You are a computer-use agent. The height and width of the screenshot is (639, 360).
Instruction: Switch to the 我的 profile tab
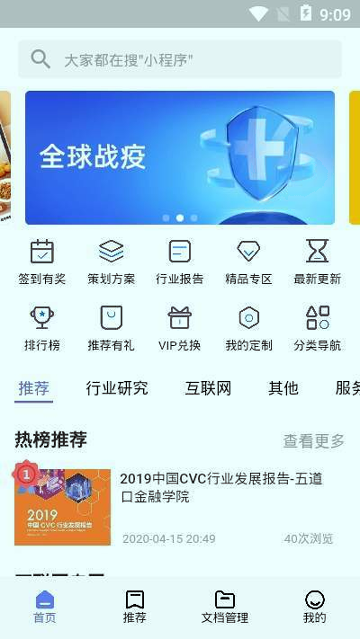315,607
